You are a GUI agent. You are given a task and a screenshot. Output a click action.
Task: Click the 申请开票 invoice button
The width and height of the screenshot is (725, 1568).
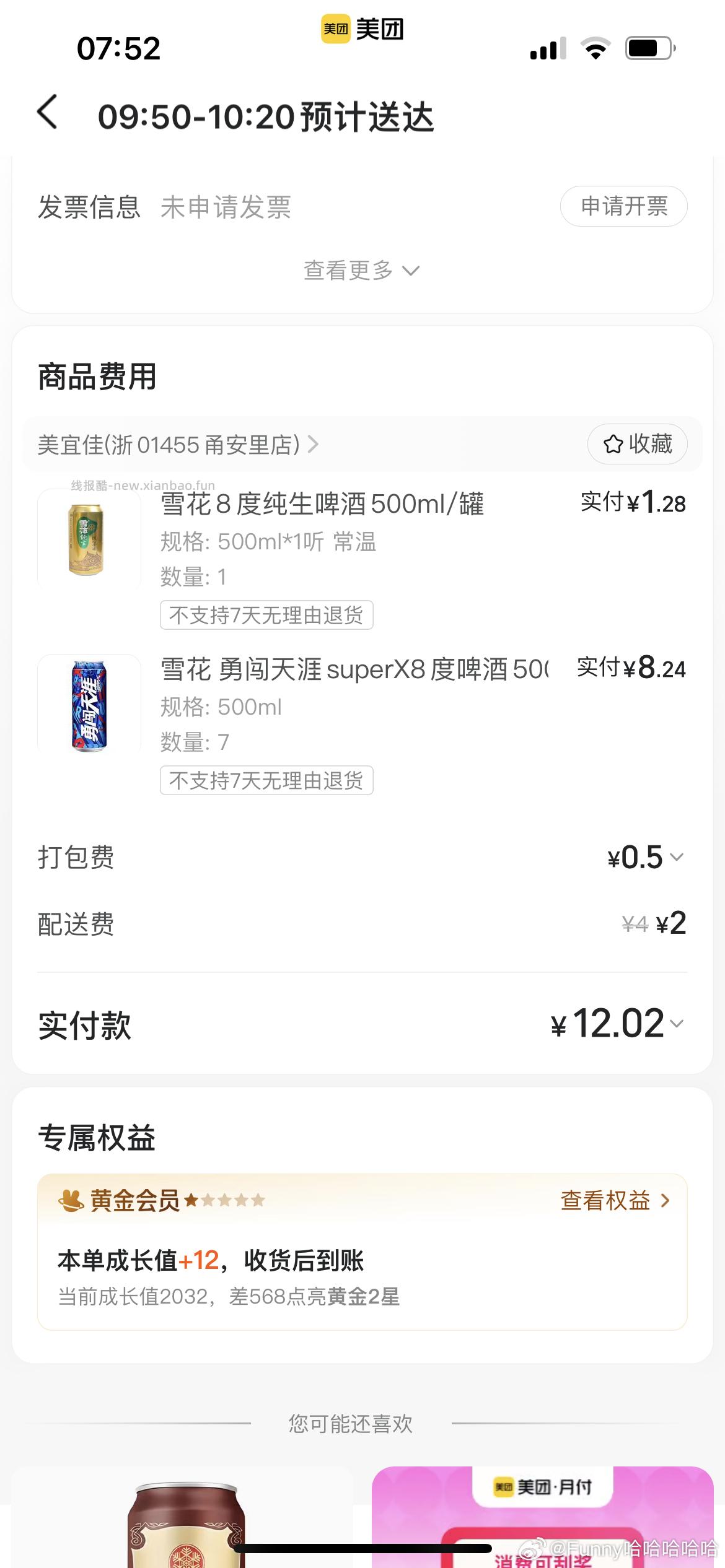[x=622, y=207]
